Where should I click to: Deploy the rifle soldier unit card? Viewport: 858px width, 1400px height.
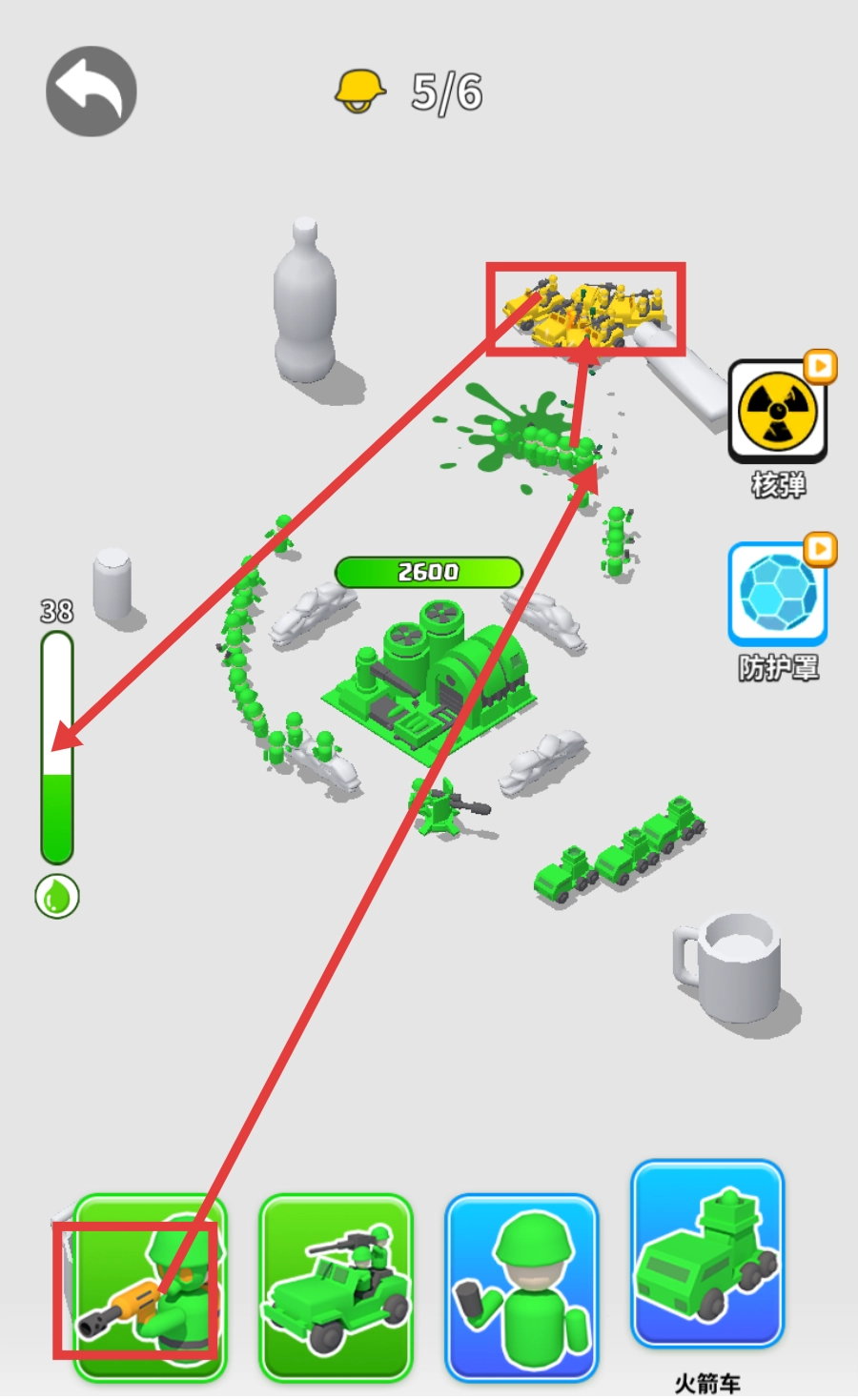[150, 1287]
